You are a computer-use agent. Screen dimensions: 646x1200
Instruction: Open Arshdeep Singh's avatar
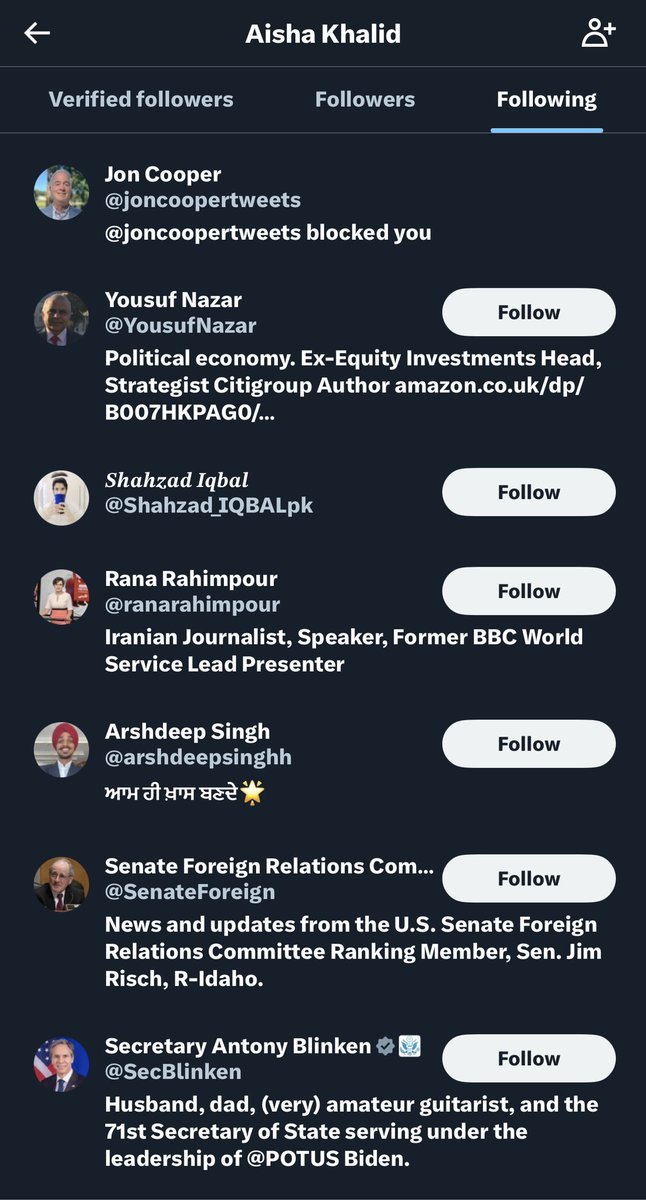coord(61,749)
